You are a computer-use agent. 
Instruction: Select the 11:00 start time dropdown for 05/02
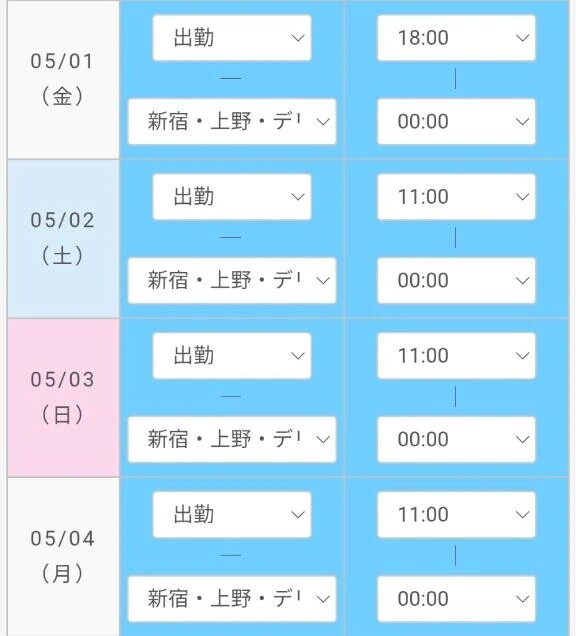[x=456, y=197]
